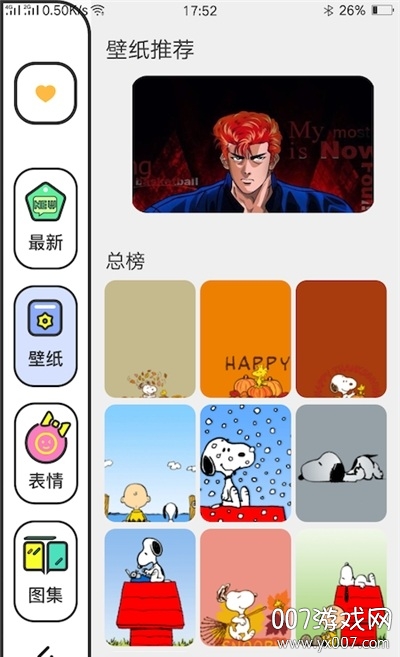View the Snoopy in snowfall wallpaper

[x=245, y=463]
